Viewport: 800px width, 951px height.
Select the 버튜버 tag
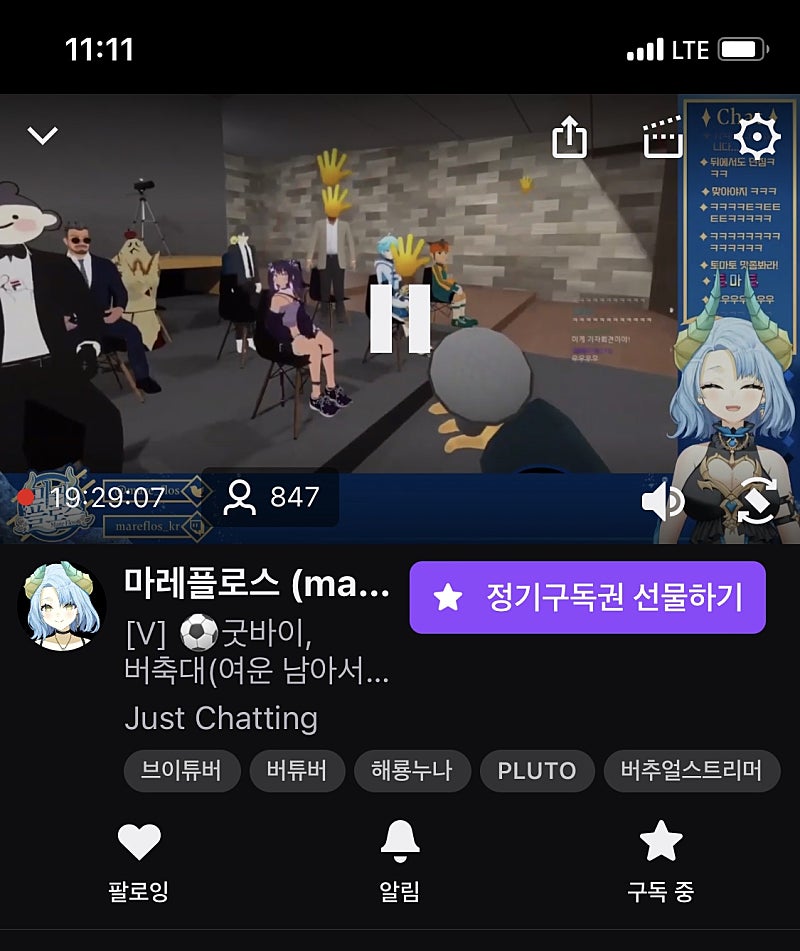(296, 771)
